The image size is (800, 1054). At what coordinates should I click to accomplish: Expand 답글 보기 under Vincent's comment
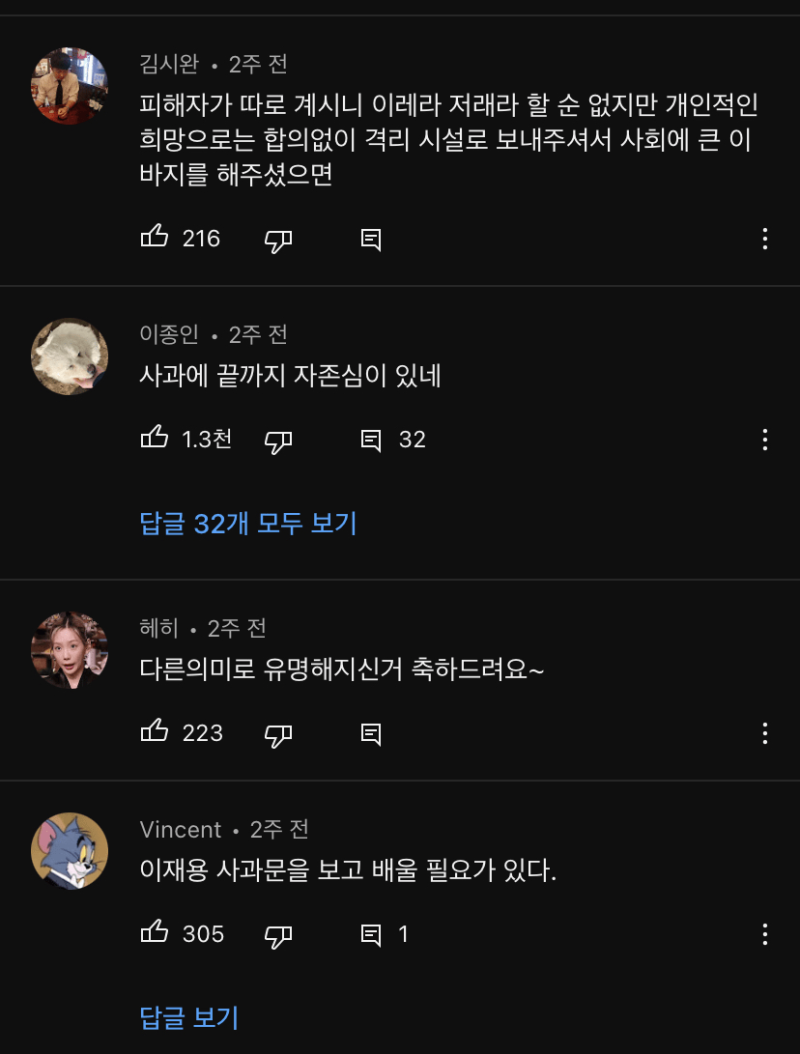189,1018
